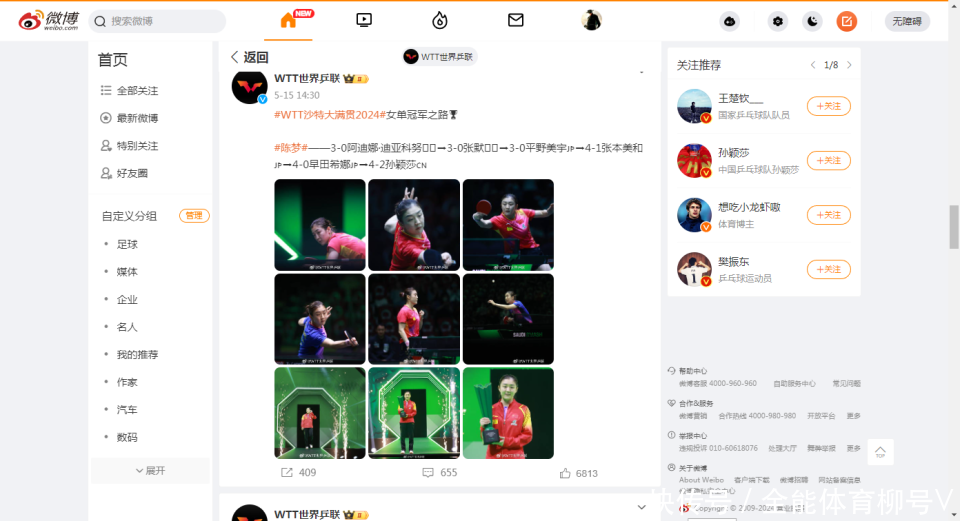Go to next page of 关注推荐
The image size is (960, 521).
pyautogui.click(x=850, y=65)
